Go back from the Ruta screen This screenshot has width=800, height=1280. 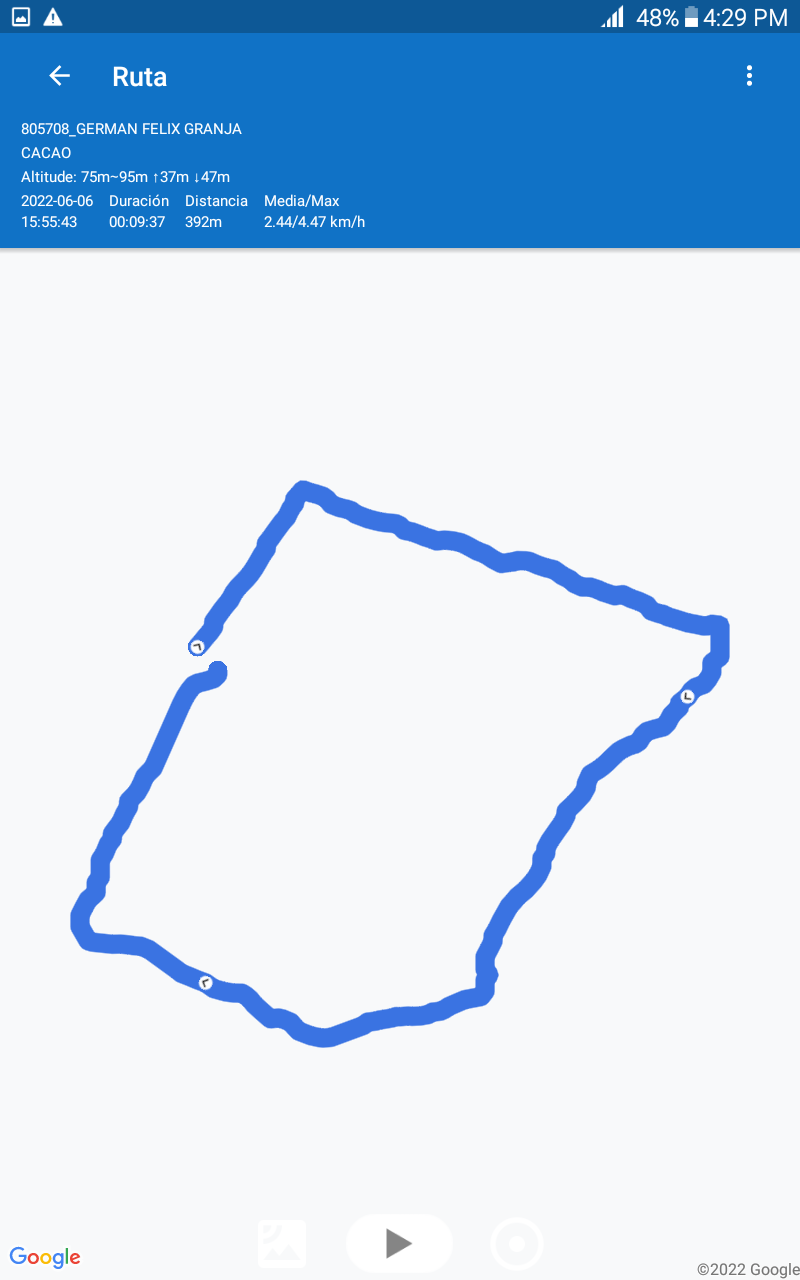tap(60, 76)
